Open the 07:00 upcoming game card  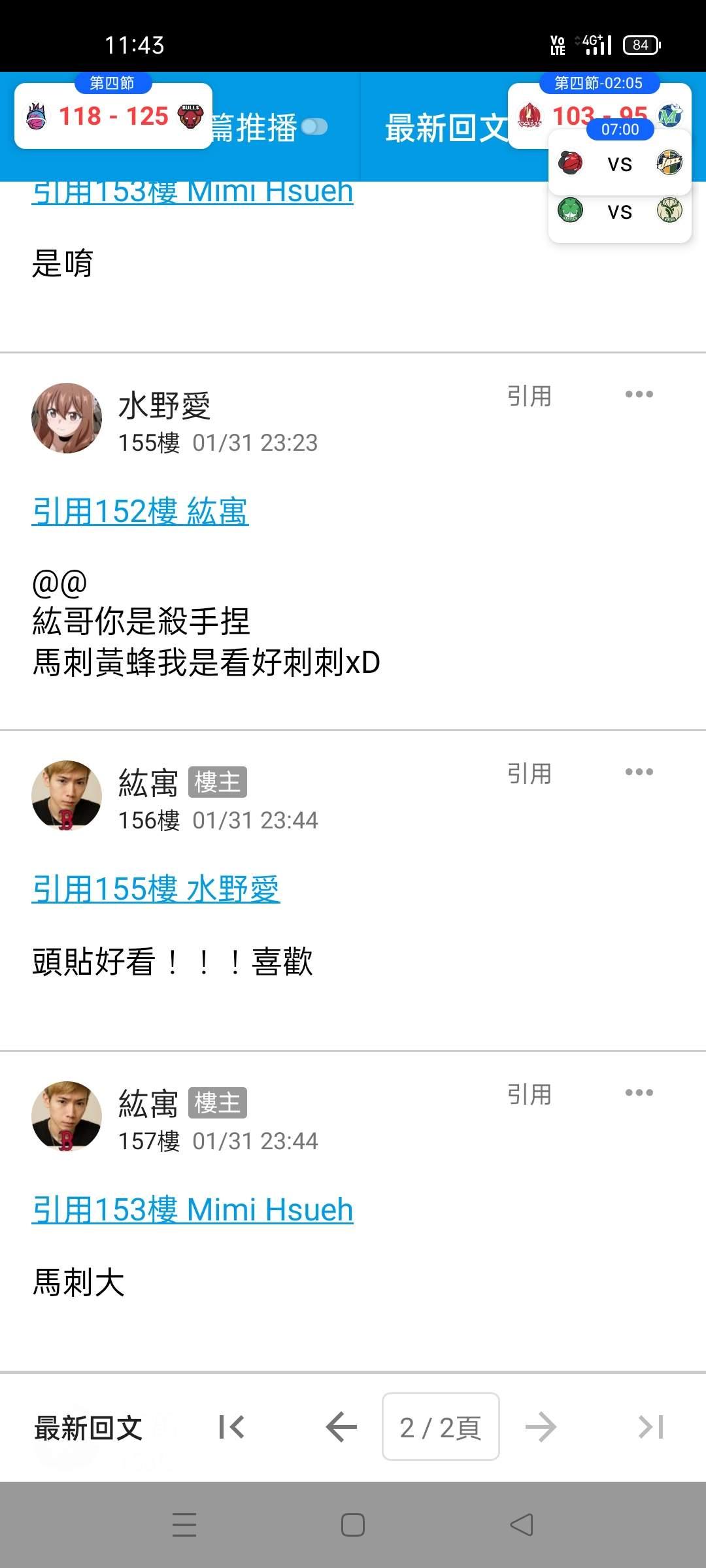click(x=619, y=162)
